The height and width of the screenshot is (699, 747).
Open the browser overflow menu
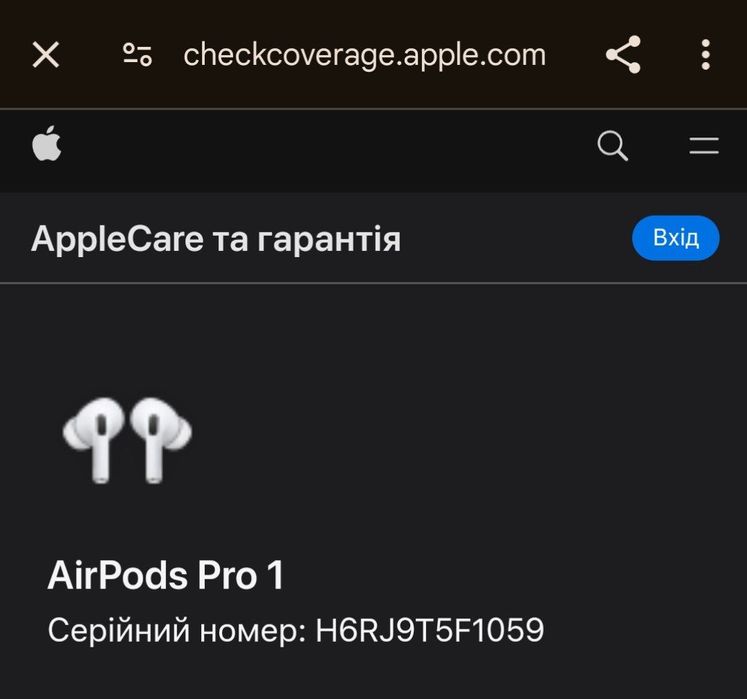[x=705, y=55]
